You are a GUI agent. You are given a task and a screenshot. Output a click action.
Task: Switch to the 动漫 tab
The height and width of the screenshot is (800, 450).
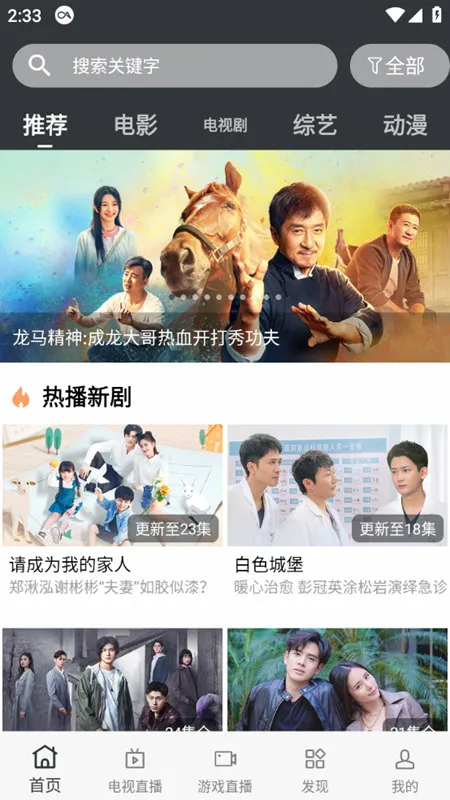click(405, 125)
